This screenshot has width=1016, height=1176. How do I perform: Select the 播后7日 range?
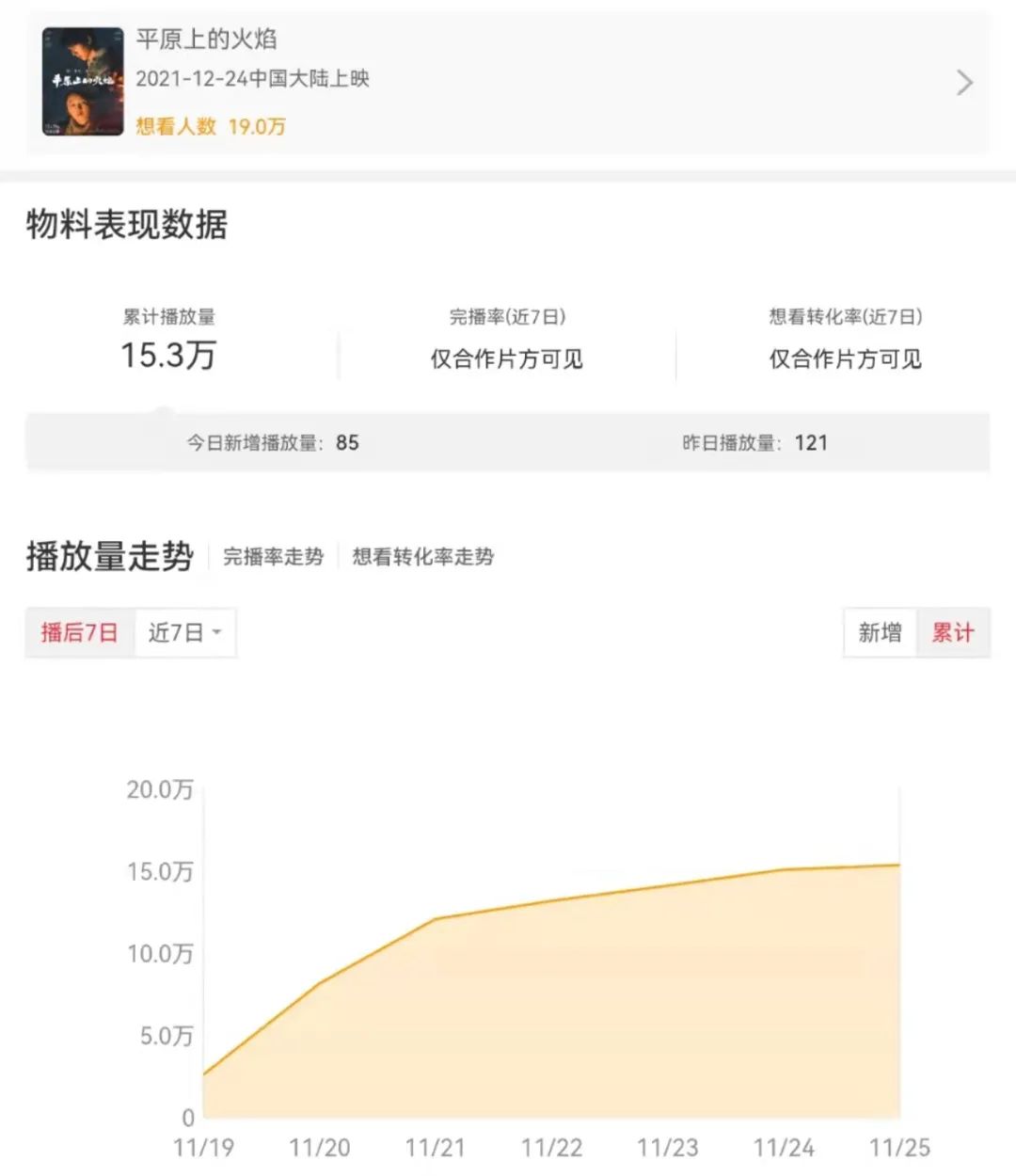80,632
